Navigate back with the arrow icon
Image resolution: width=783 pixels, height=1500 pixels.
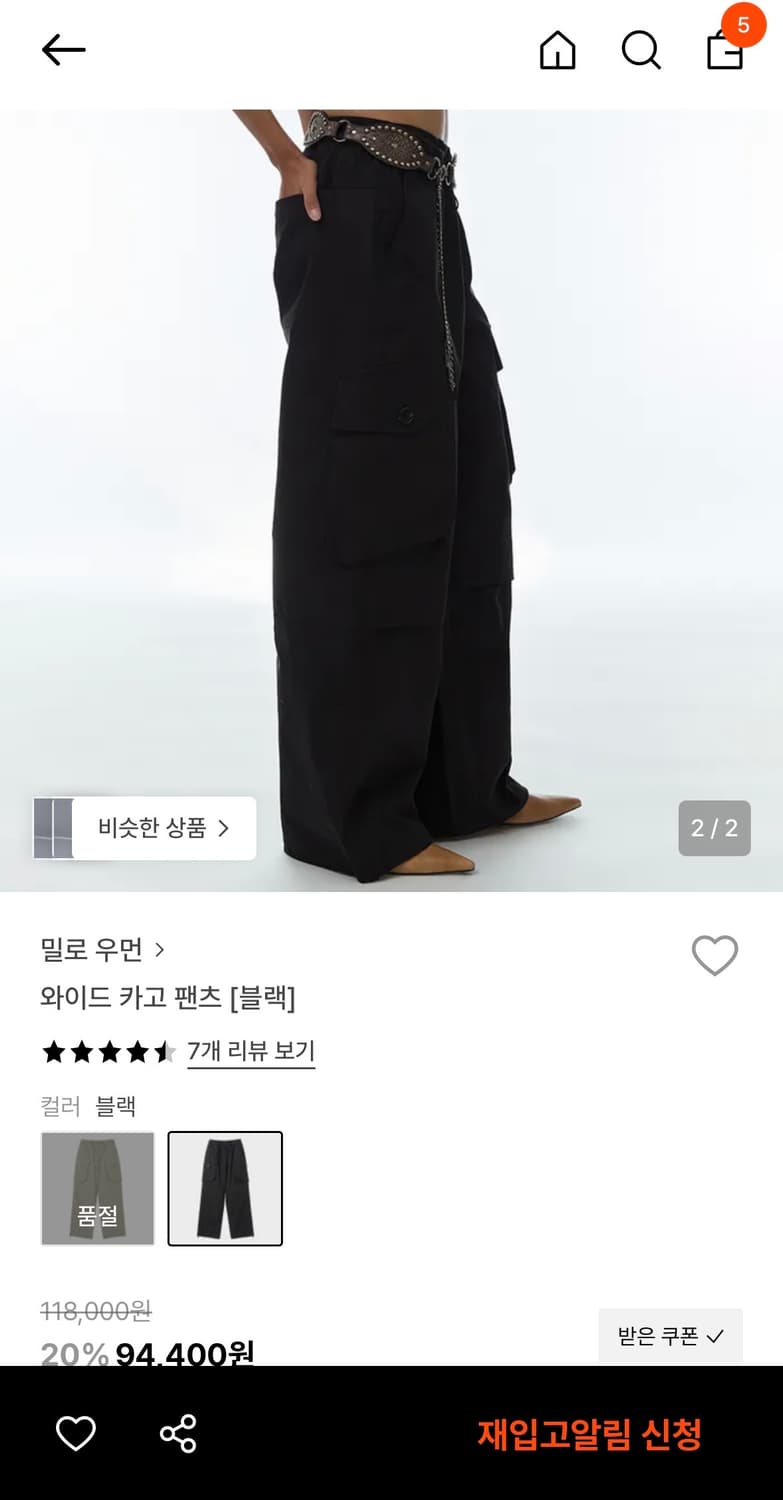click(x=63, y=48)
